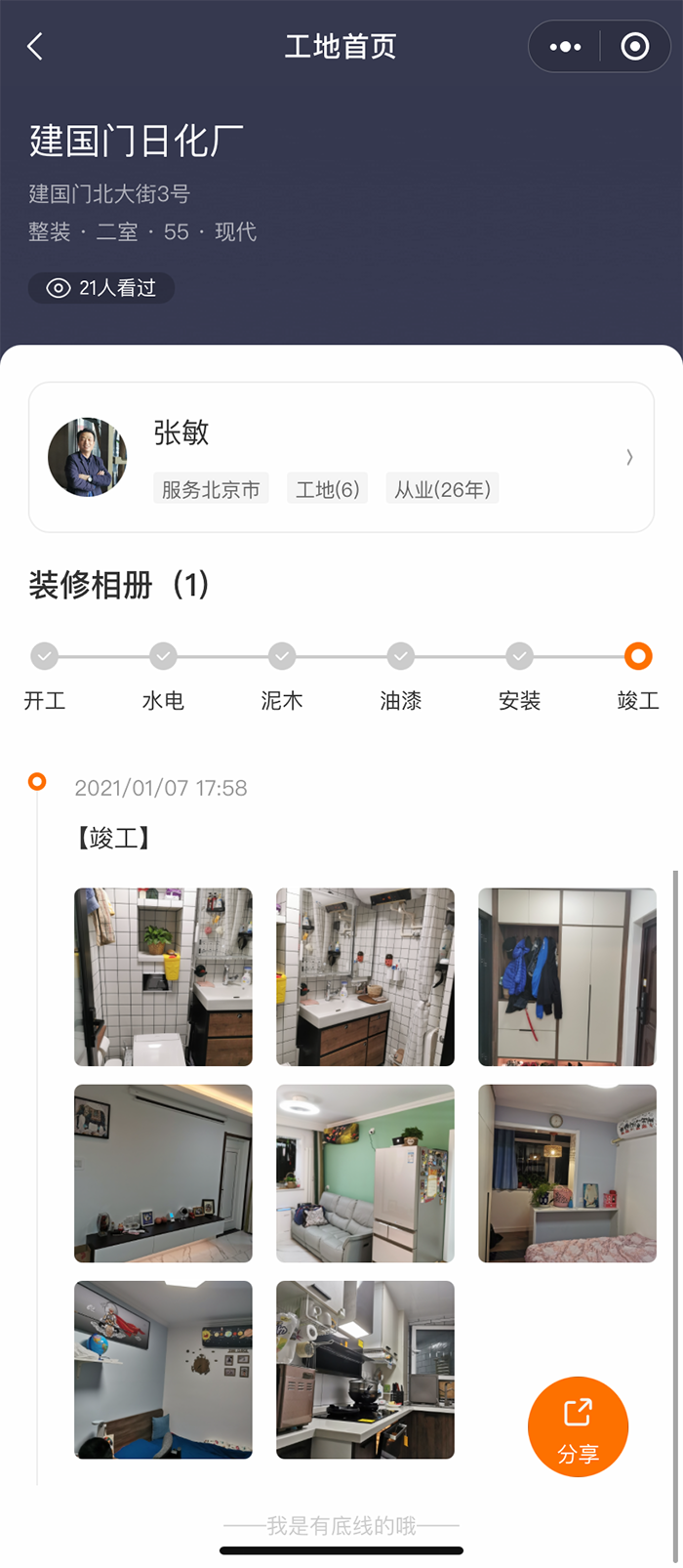The image size is (683, 1568).
Task: View the TV wall cabinet photo
Action: click(163, 1173)
